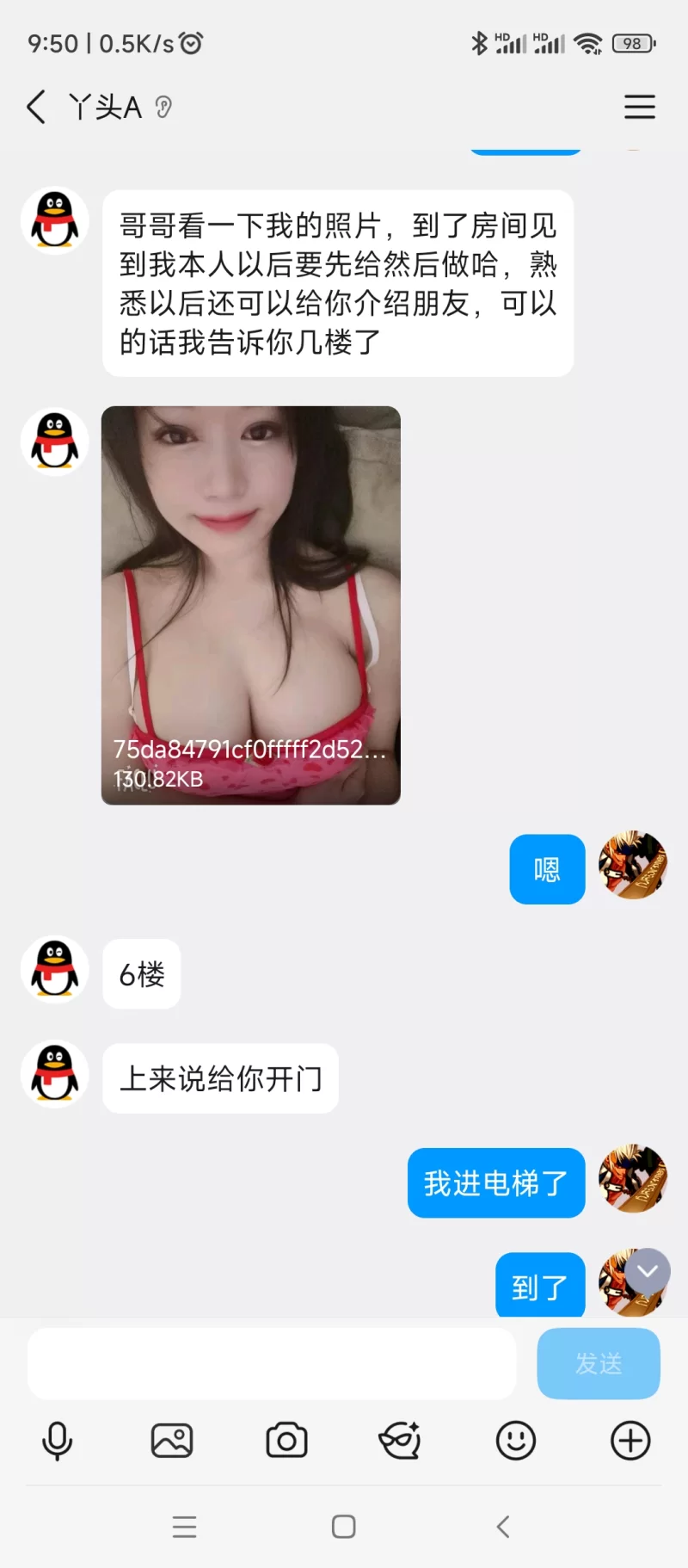Go to the system home screen

(344, 1527)
